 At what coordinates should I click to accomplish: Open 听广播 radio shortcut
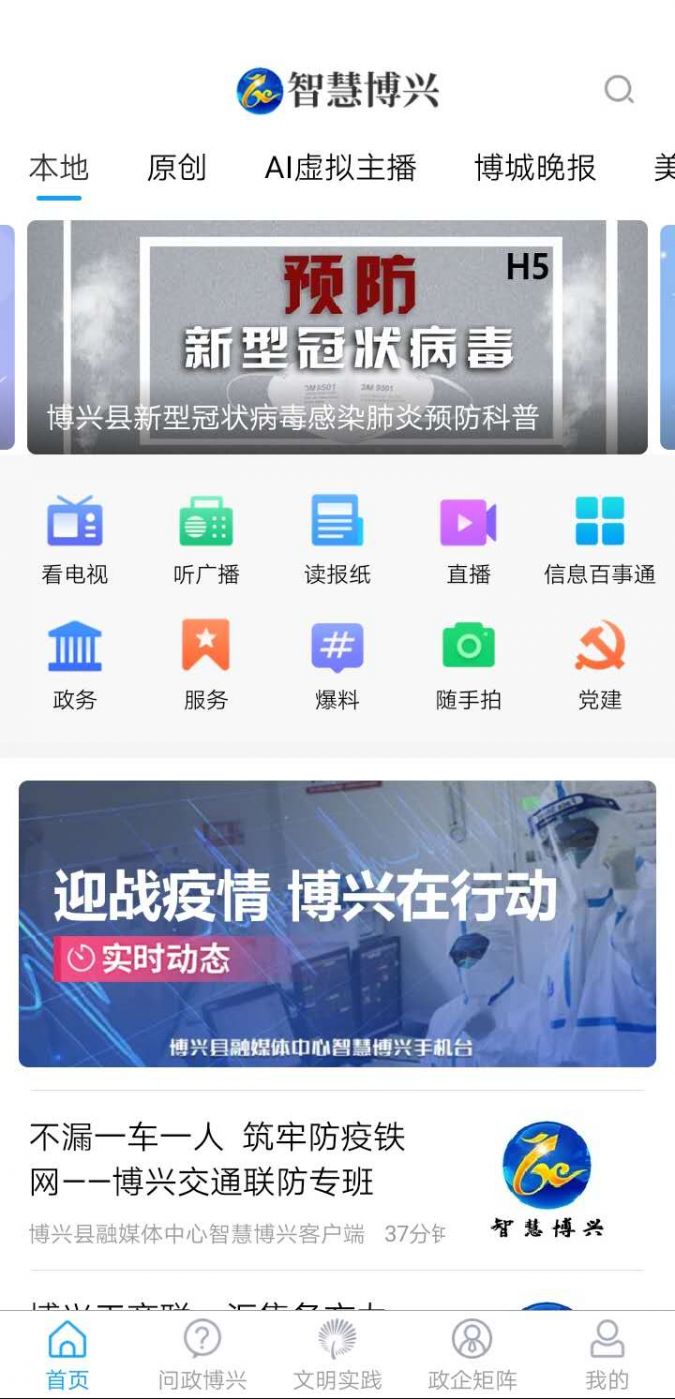(206, 540)
